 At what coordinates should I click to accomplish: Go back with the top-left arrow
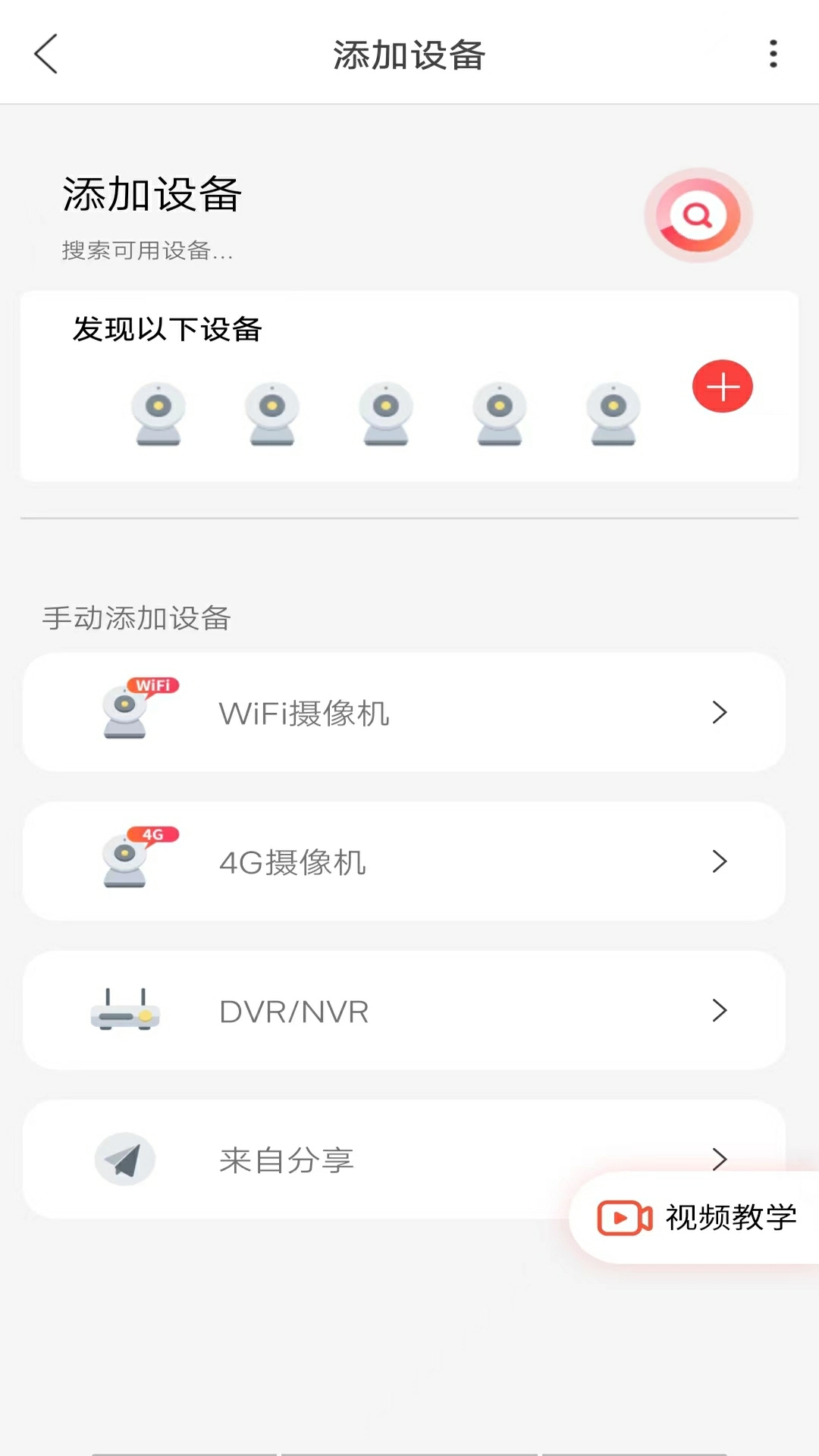tap(45, 55)
